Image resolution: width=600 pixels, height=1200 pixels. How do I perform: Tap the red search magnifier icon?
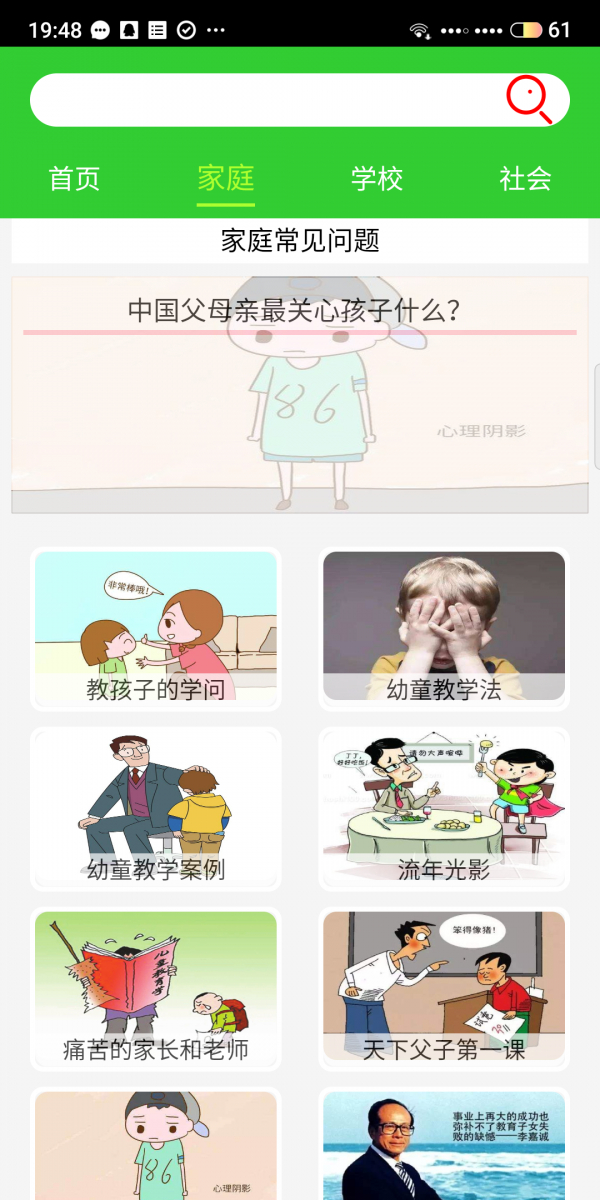point(528,100)
